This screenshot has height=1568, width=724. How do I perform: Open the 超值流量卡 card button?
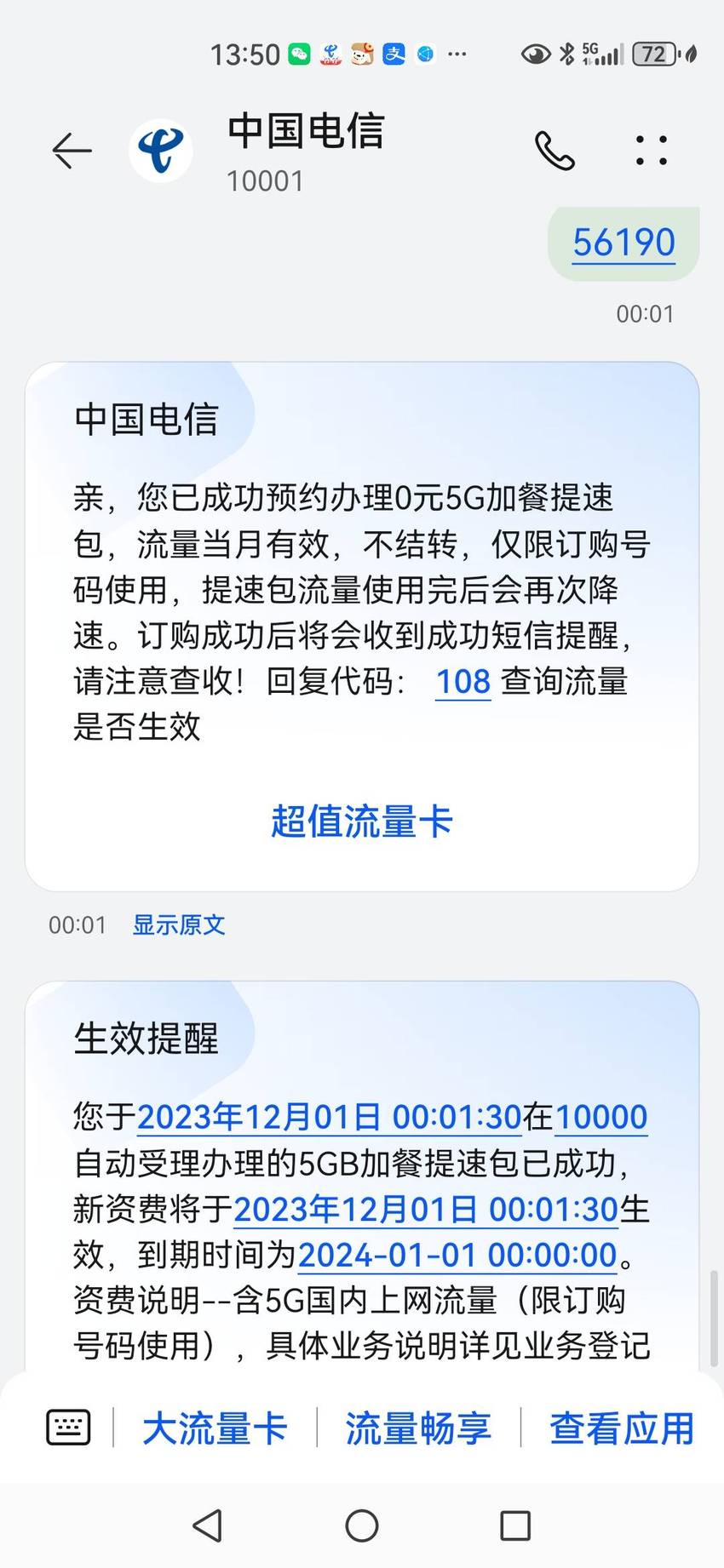pyautogui.click(x=362, y=821)
